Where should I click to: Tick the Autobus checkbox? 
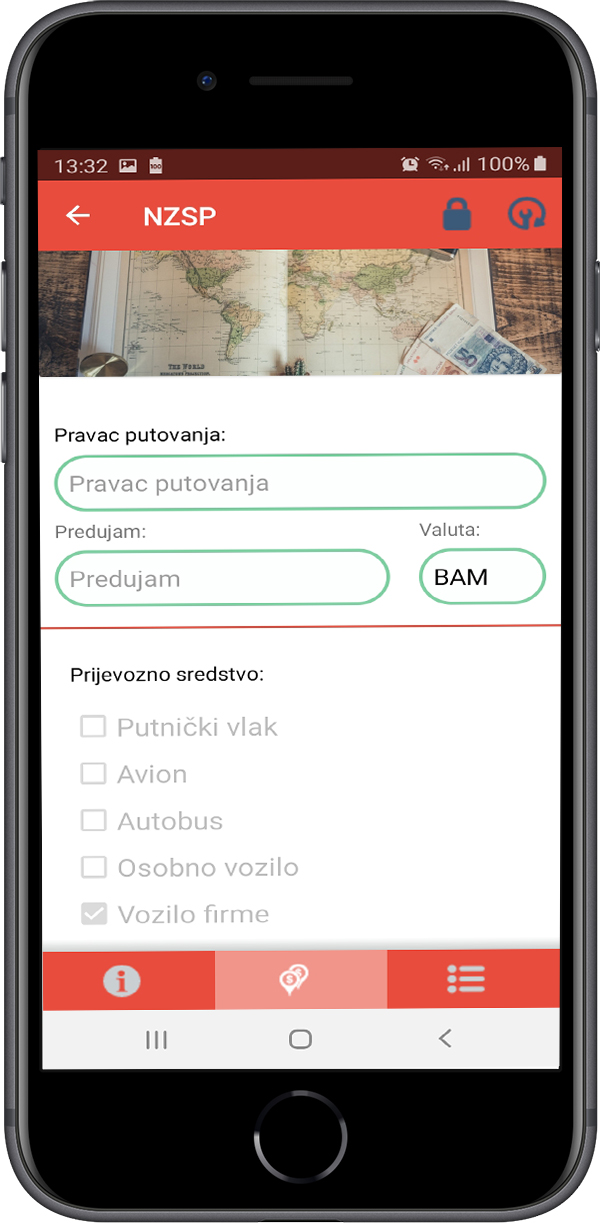[x=94, y=821]
